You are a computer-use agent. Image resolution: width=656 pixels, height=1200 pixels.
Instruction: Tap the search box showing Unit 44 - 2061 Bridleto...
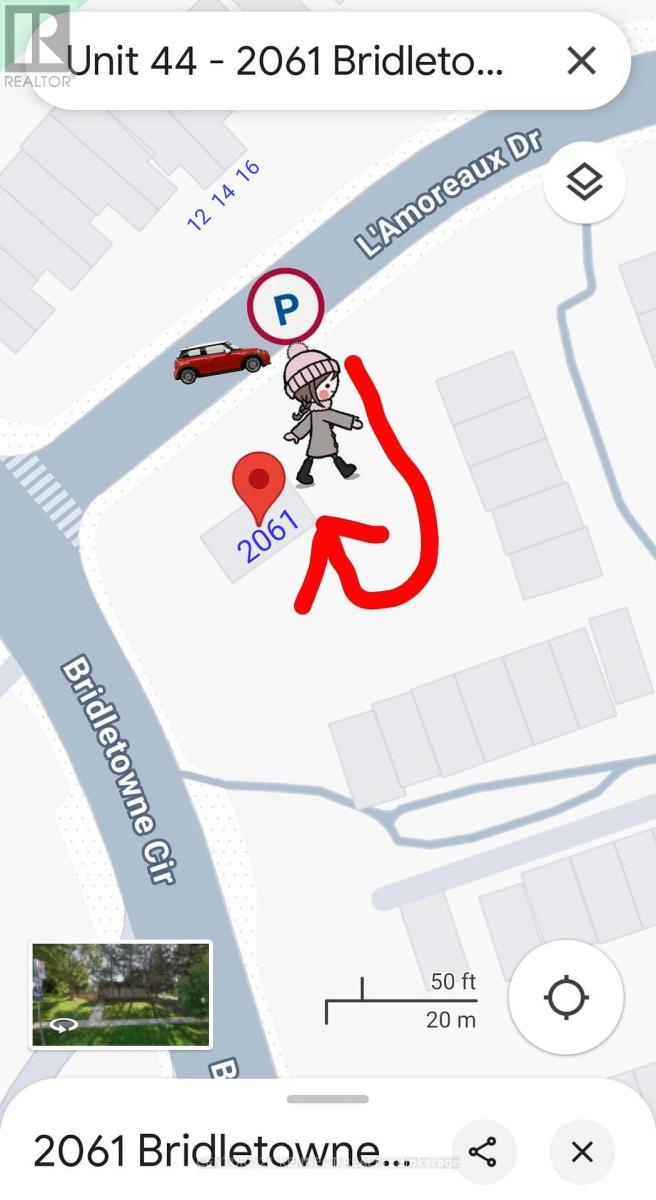285,62
